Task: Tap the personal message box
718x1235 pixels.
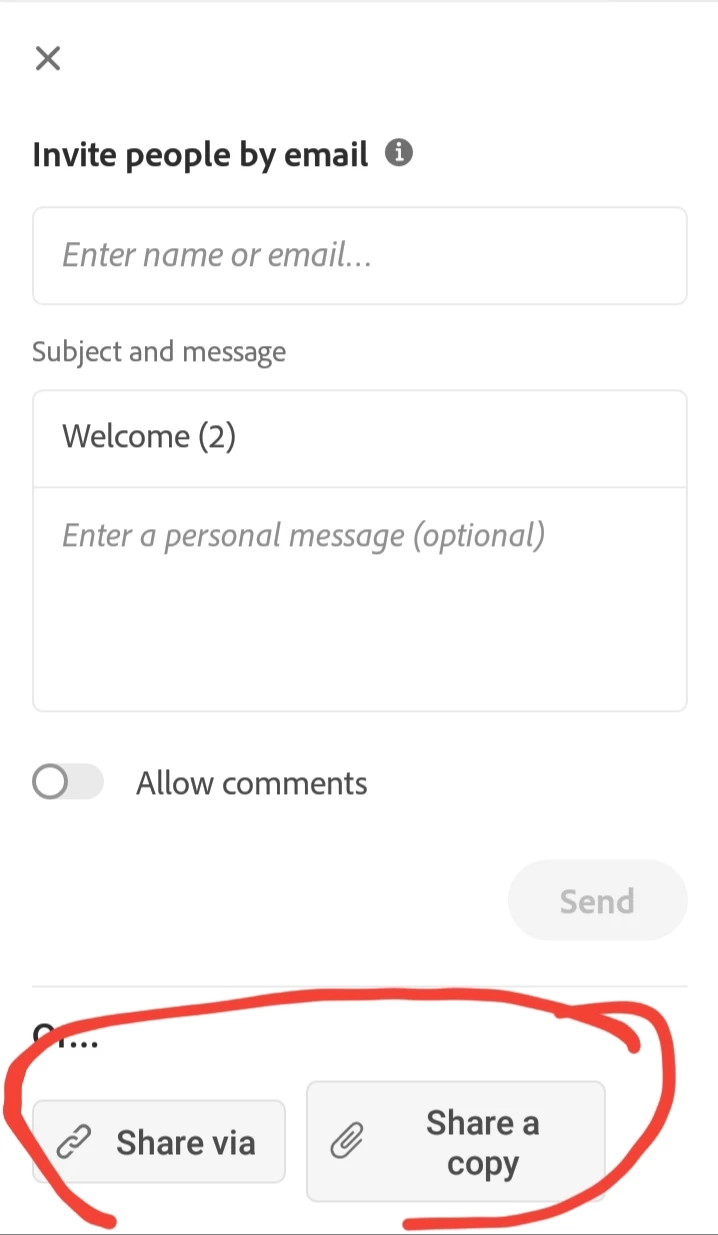Action: (359, 598)
